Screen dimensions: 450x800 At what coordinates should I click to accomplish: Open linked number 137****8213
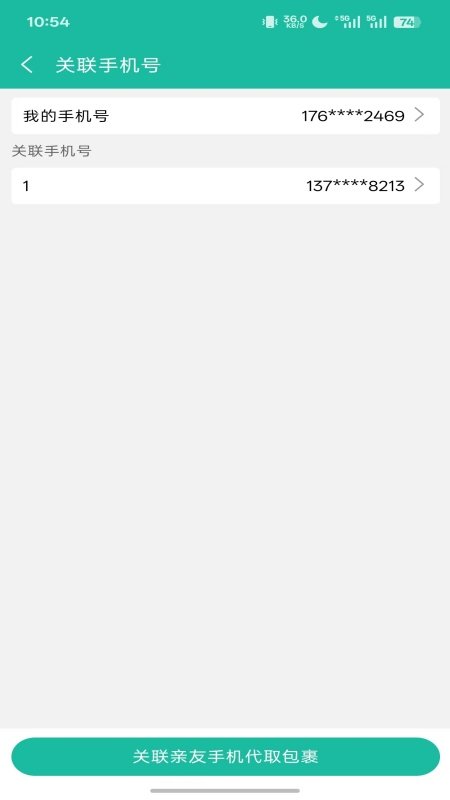(x=226, y=186)
